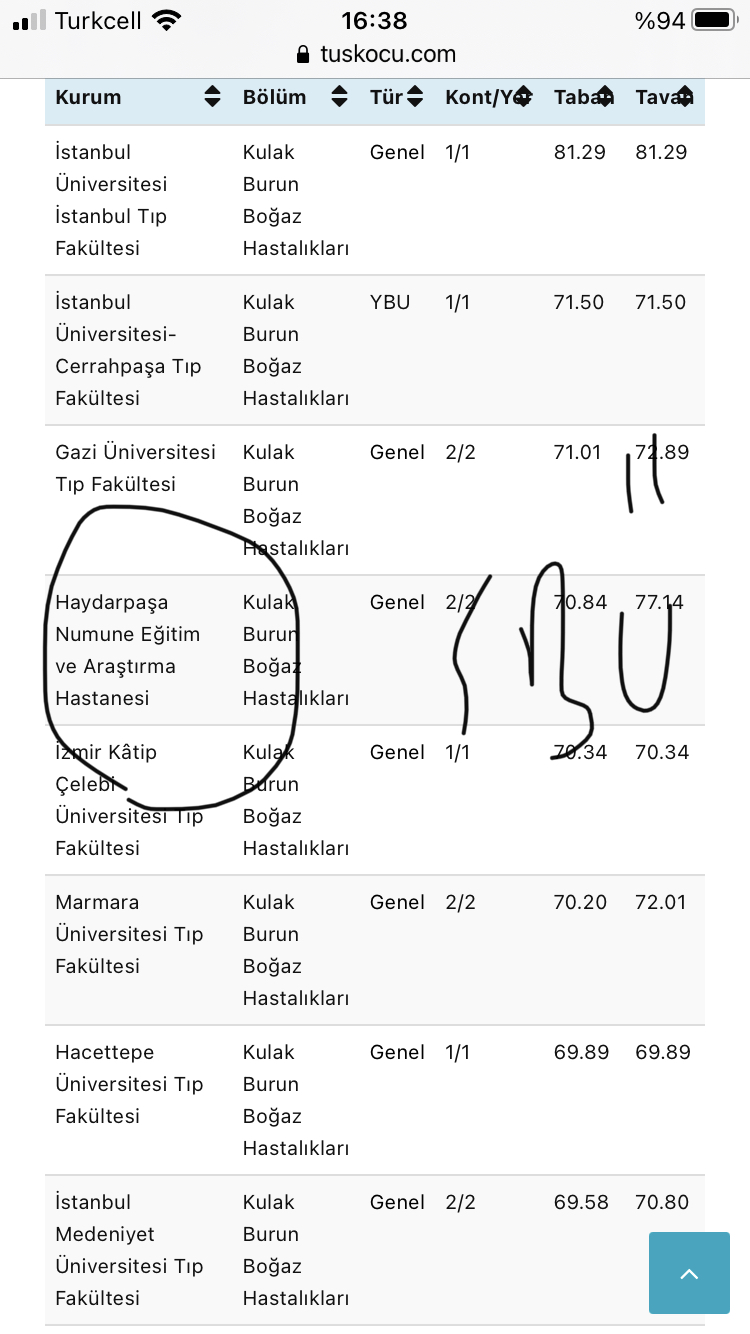Sort table by Bölüm column
This screenshot has height=1334, width=750.
(x=296, y=98)
